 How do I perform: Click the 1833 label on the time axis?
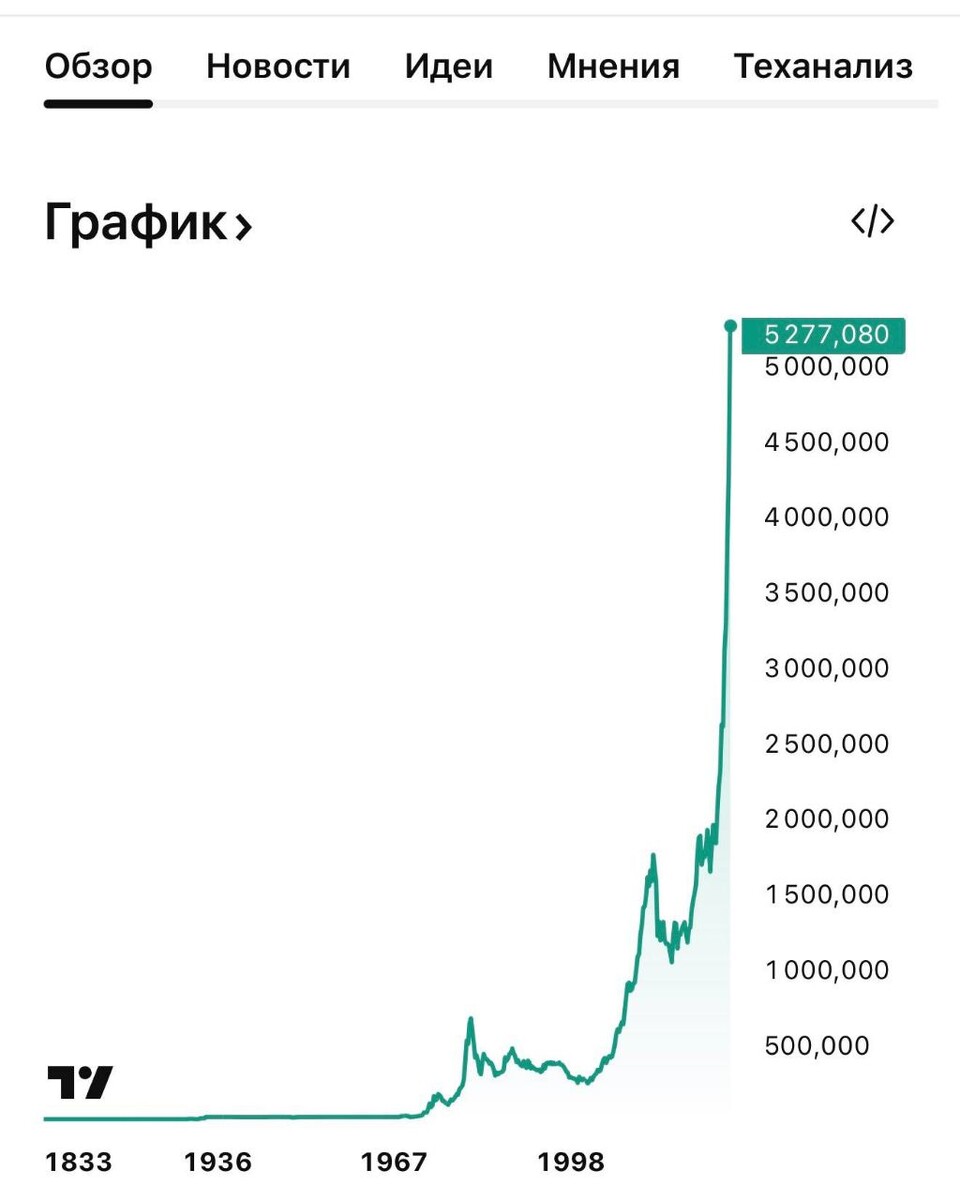tap(80, 1162)
